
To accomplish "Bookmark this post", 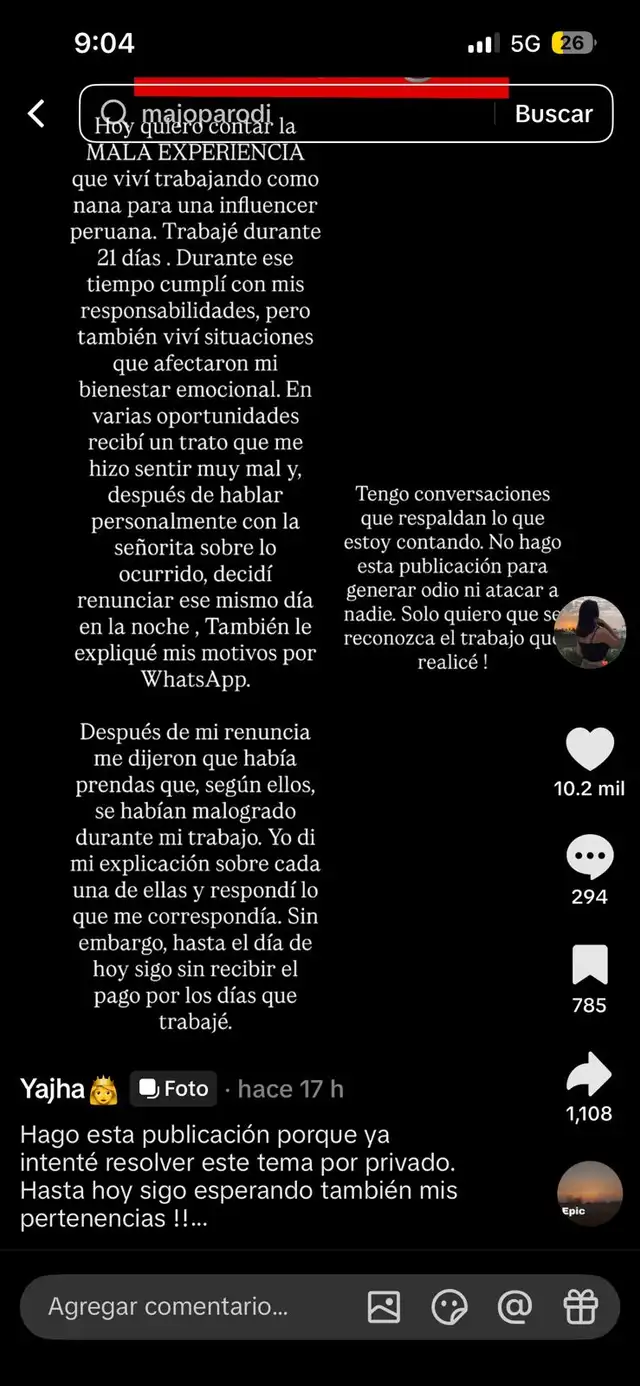I will click(589, 965).
